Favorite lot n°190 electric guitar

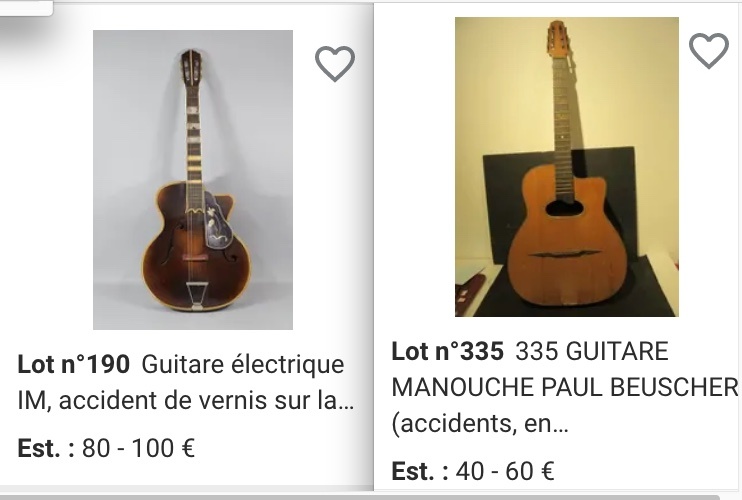point(335,64)
